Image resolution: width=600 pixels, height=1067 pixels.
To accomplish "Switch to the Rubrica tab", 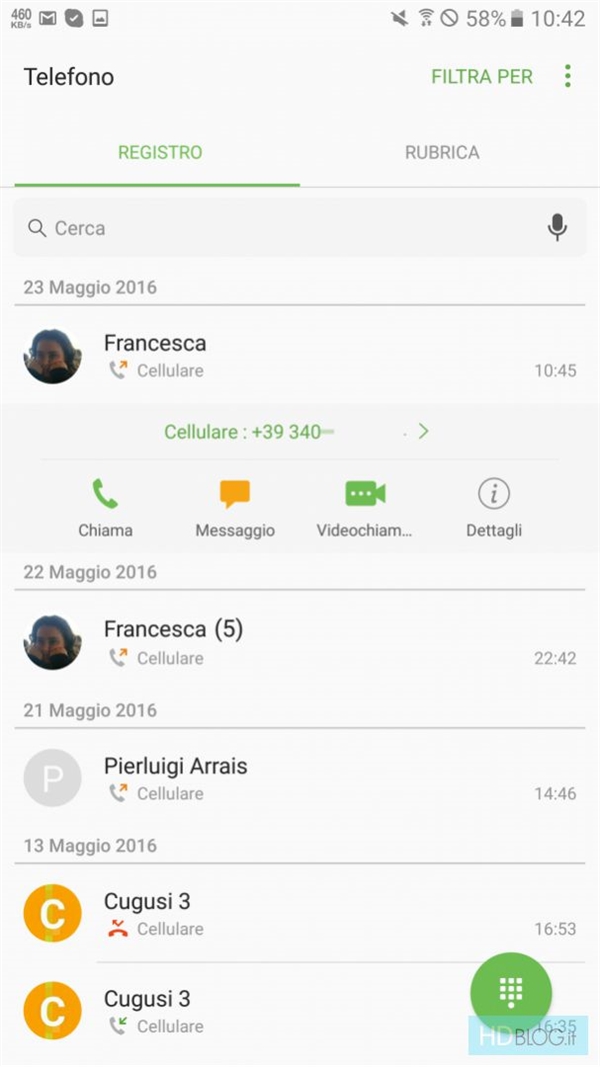I will point(441,153).
